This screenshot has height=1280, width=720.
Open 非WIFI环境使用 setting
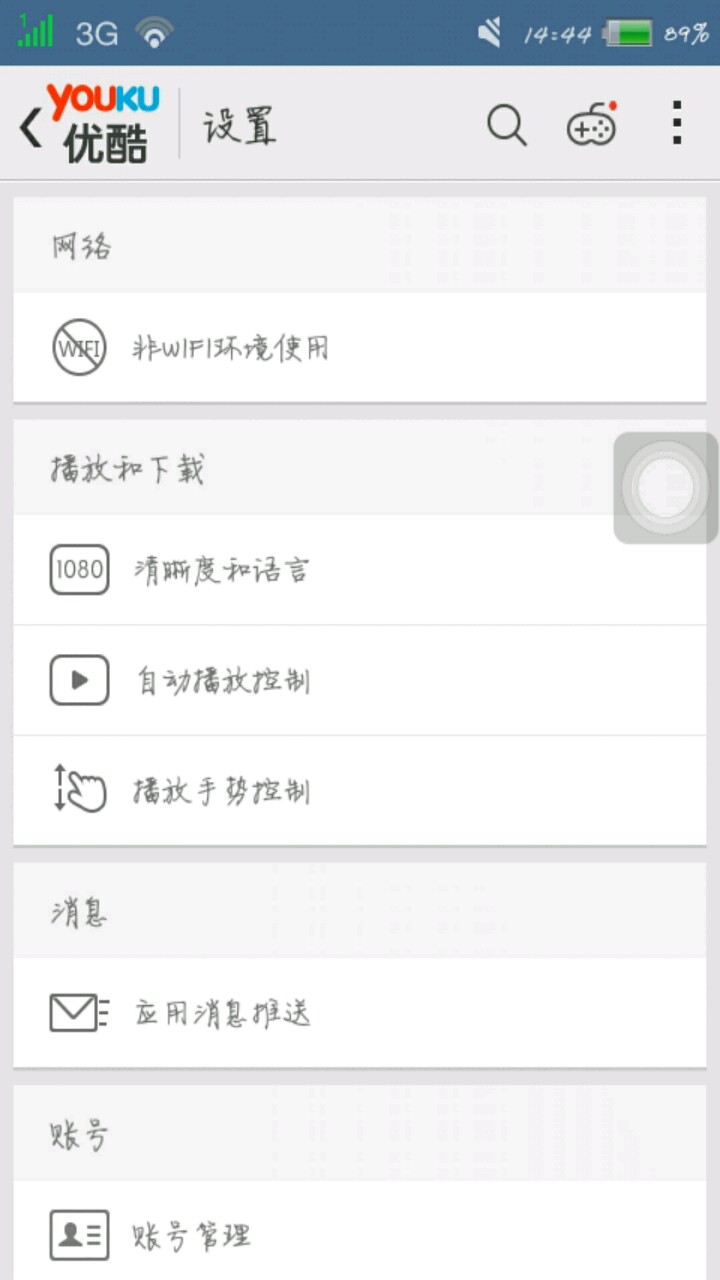point(359,348)
